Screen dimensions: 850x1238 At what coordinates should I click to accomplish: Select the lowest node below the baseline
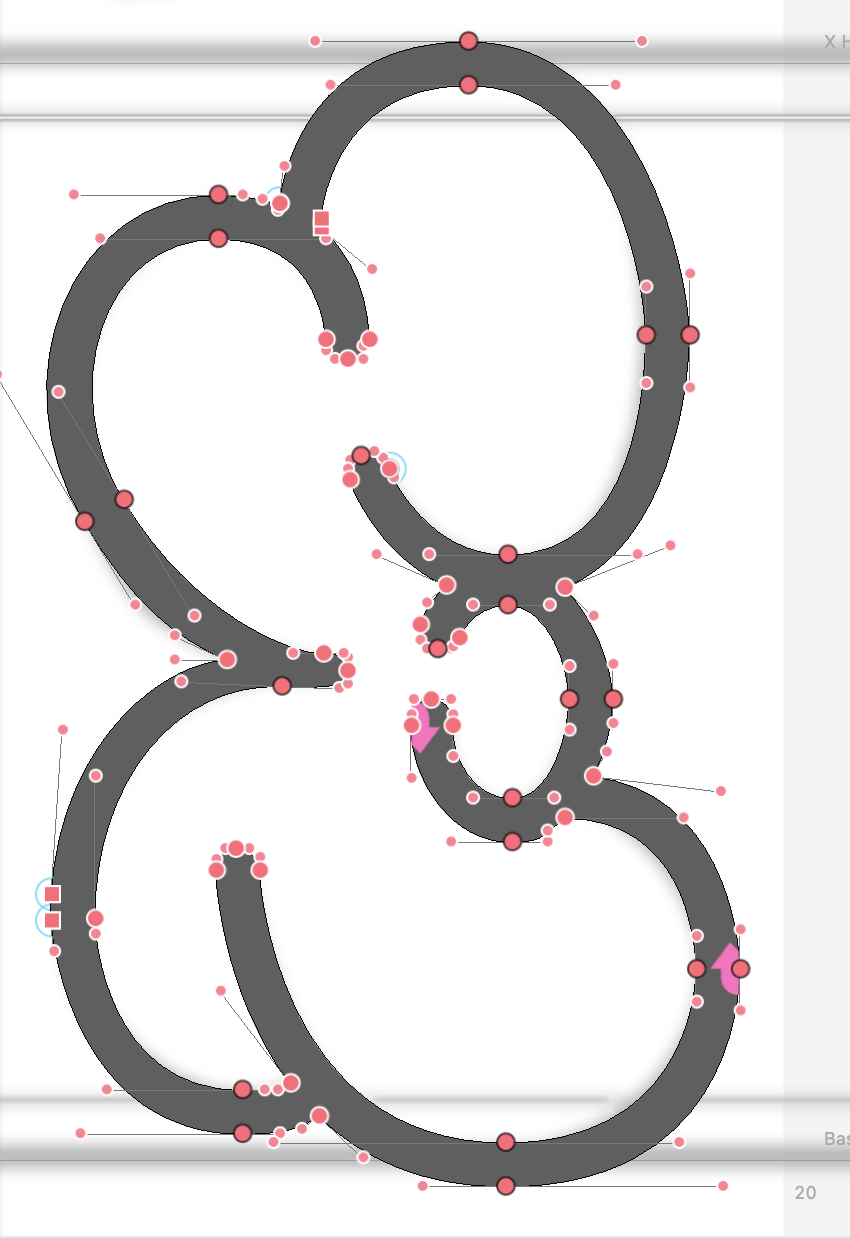point(506,1186)
